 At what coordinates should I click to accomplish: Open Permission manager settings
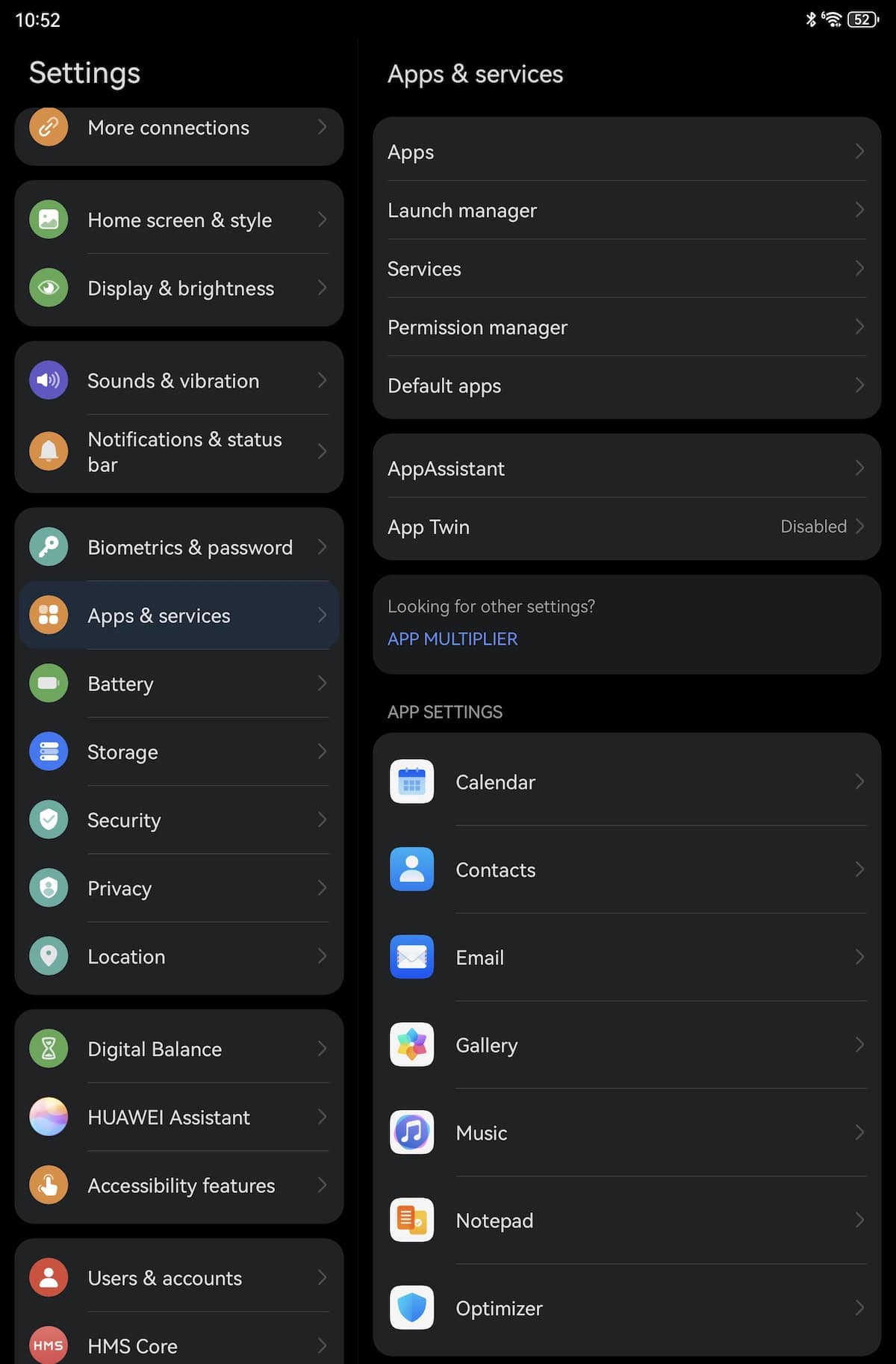click(626, 327)
